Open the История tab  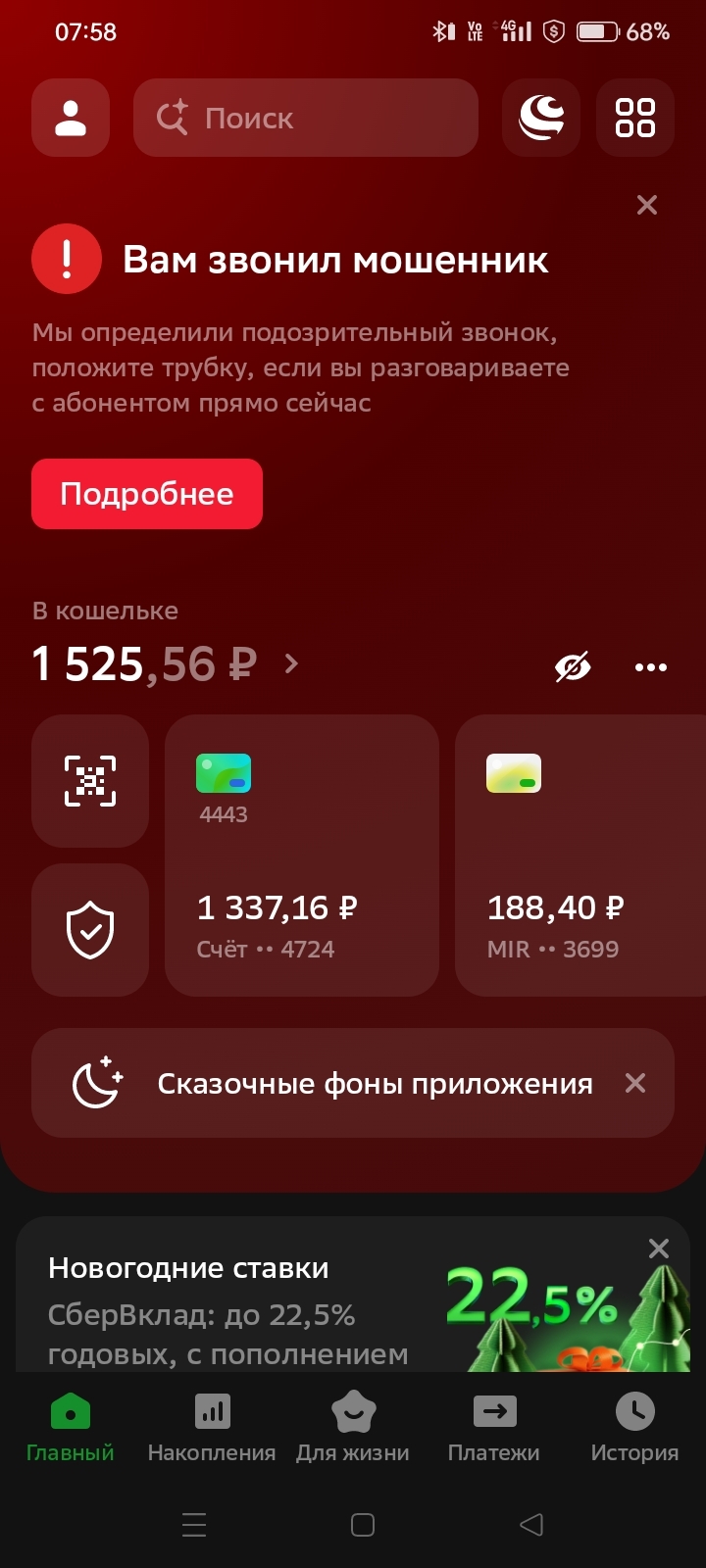[x=634, y=1429]
